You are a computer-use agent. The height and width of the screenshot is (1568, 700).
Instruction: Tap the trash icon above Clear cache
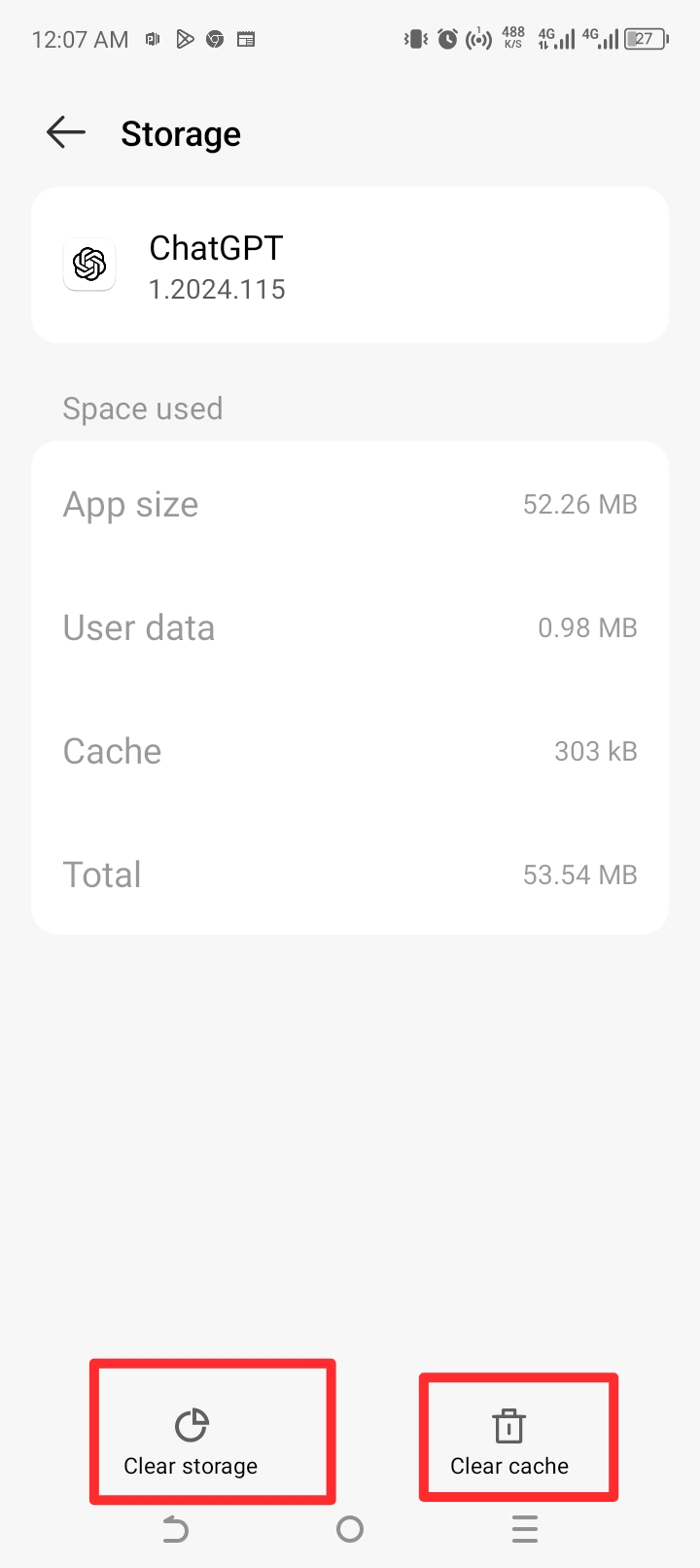(x=509, y=1426)
